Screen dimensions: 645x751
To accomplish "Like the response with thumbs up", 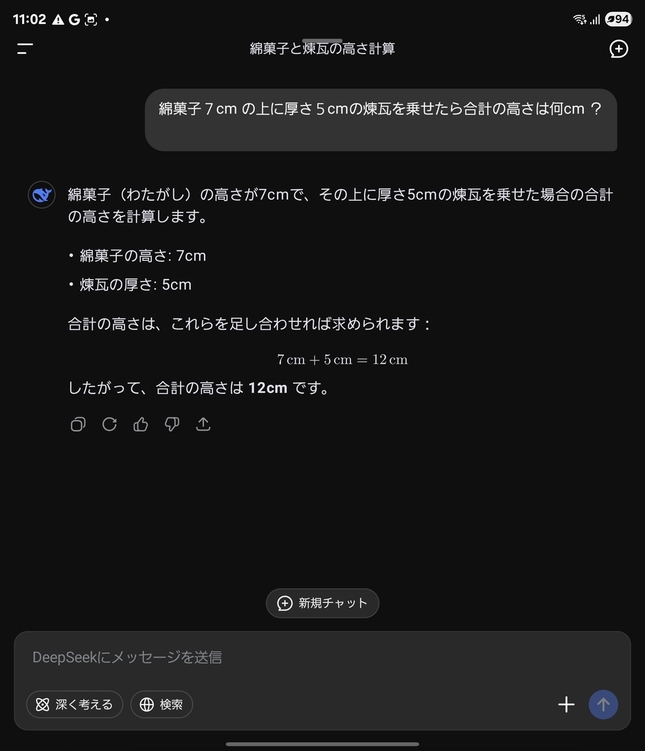I will pos(141,424).
